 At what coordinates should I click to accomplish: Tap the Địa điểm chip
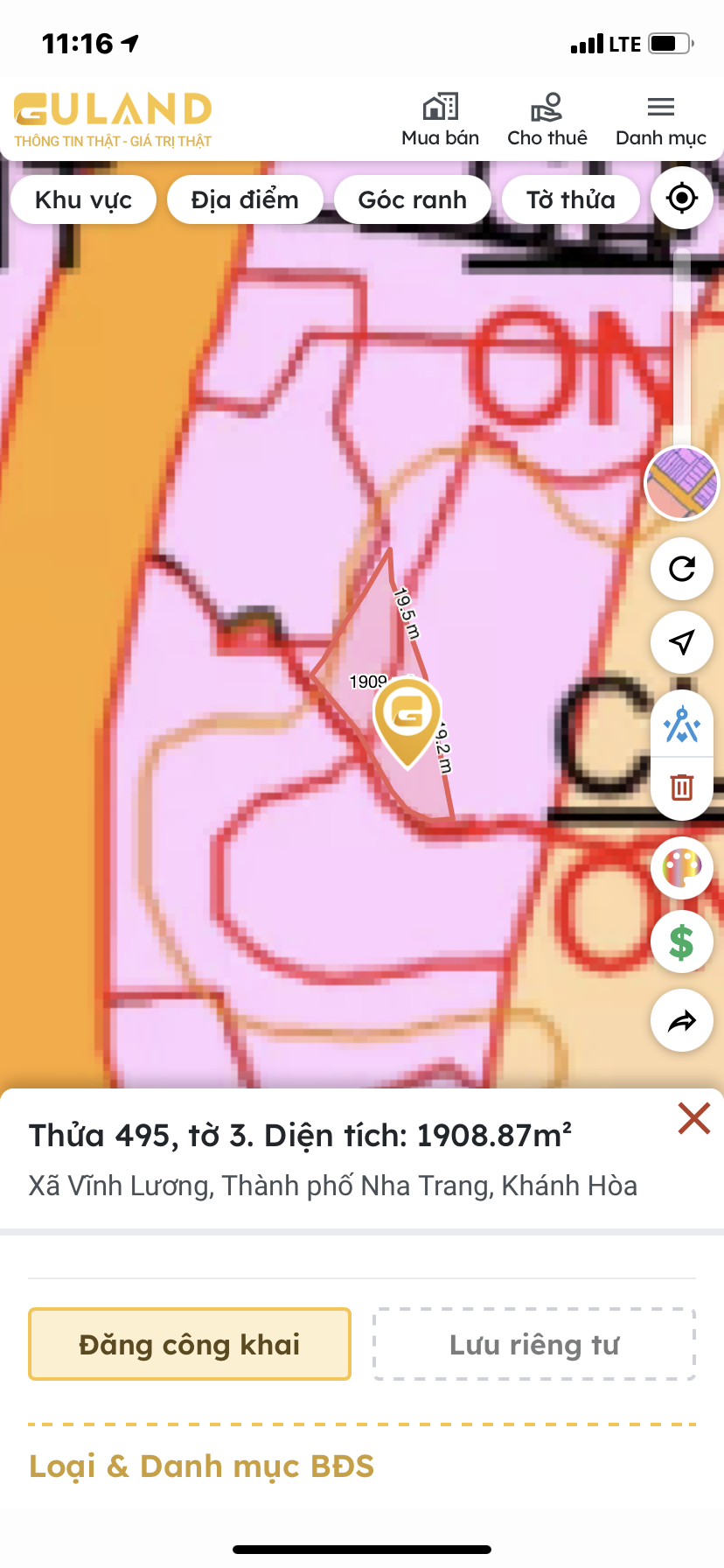(x=245, y=199)
